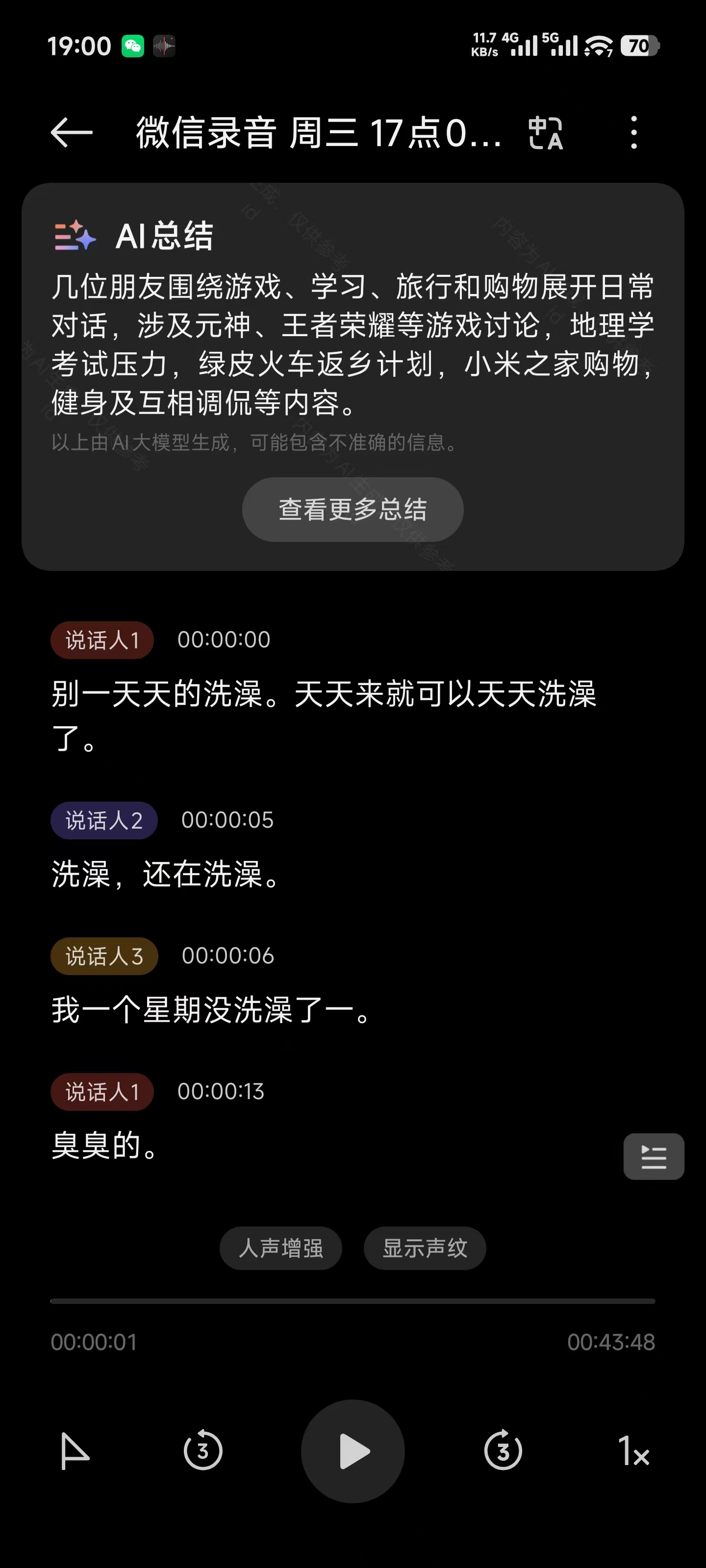Open the three-dot overflow menu
The width and height of the screenshot is (706, 1568).
pos(633,133)
